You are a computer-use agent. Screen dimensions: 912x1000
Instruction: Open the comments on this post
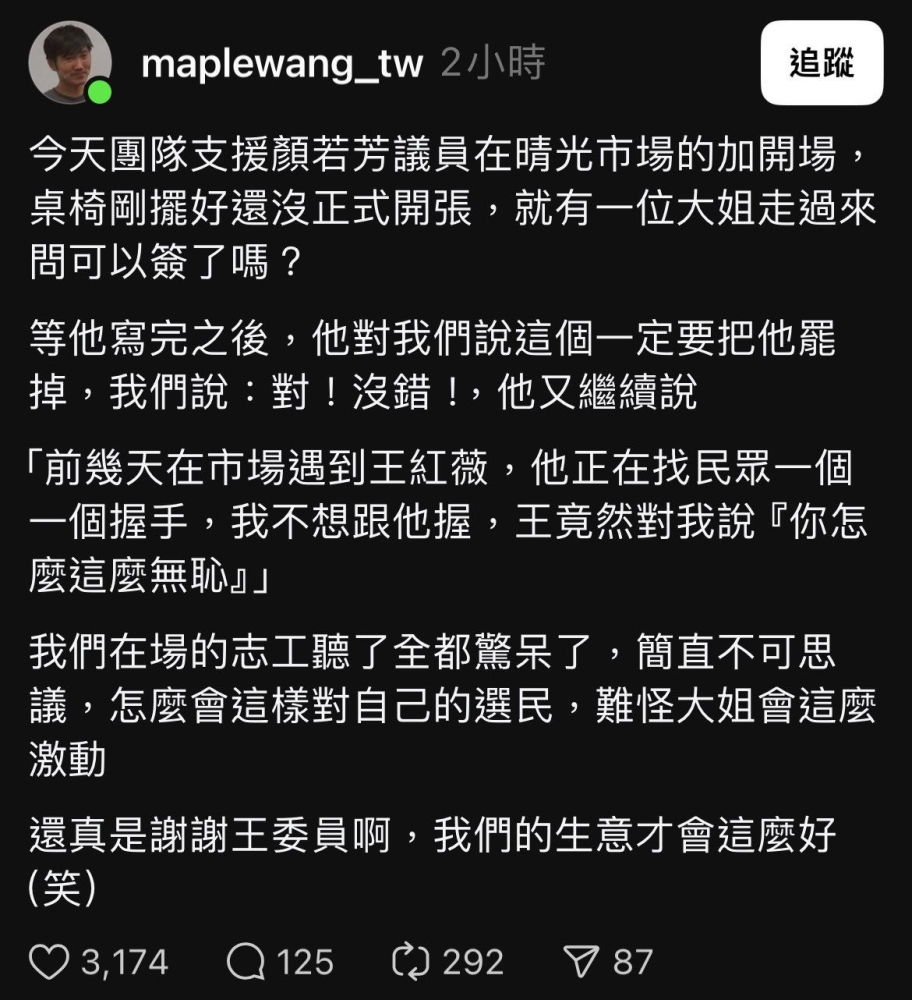(245, 962)
